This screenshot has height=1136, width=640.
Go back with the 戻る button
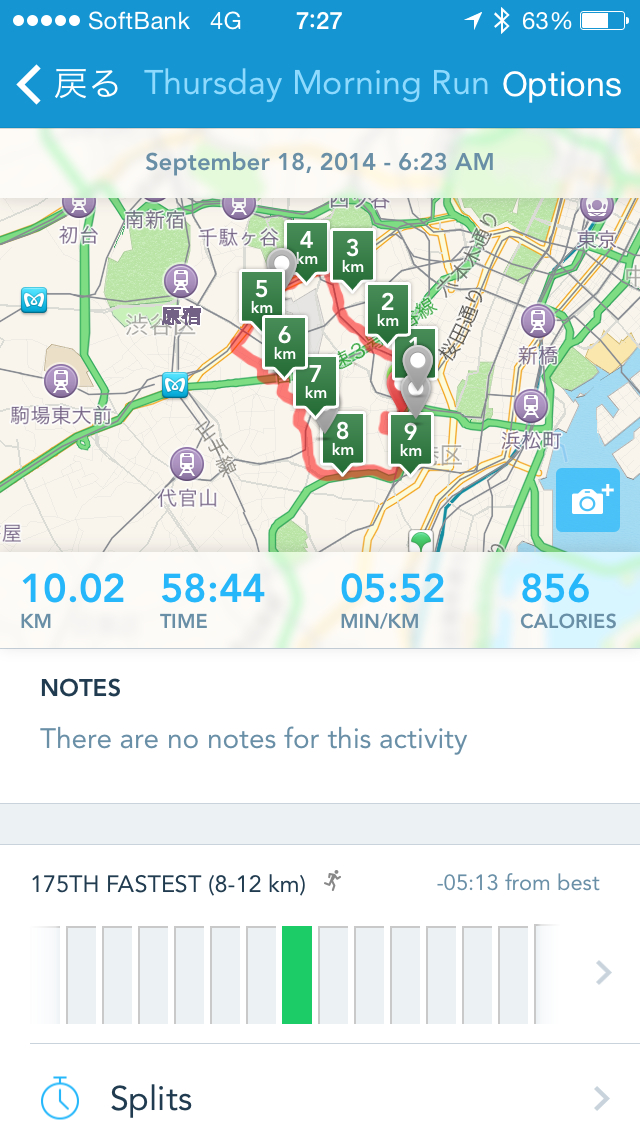point(68,85)
